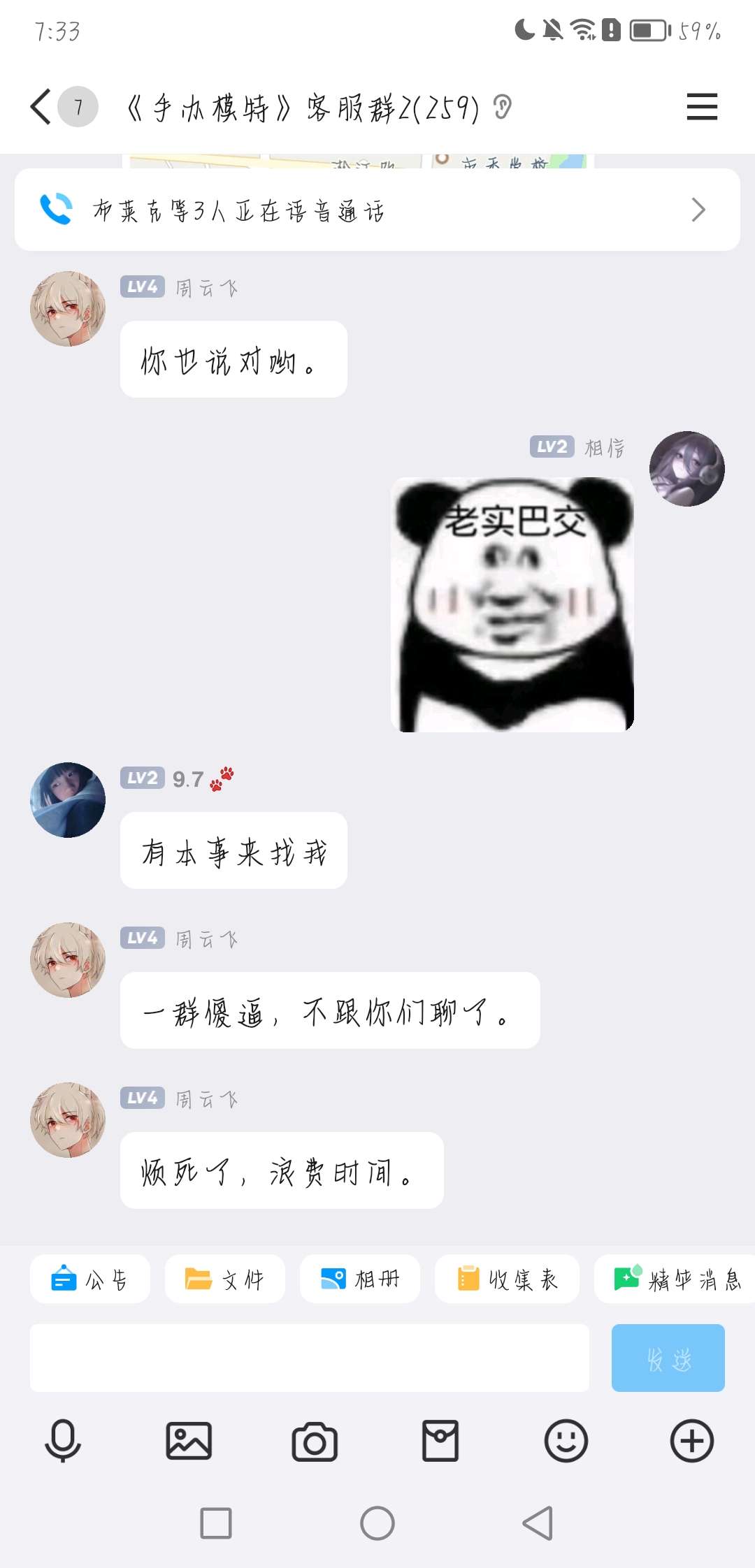Image resolution: width=755 pixels, height=1568 pixels.
Task: Focus the message input field
Action: click(x=310, y=1358)
